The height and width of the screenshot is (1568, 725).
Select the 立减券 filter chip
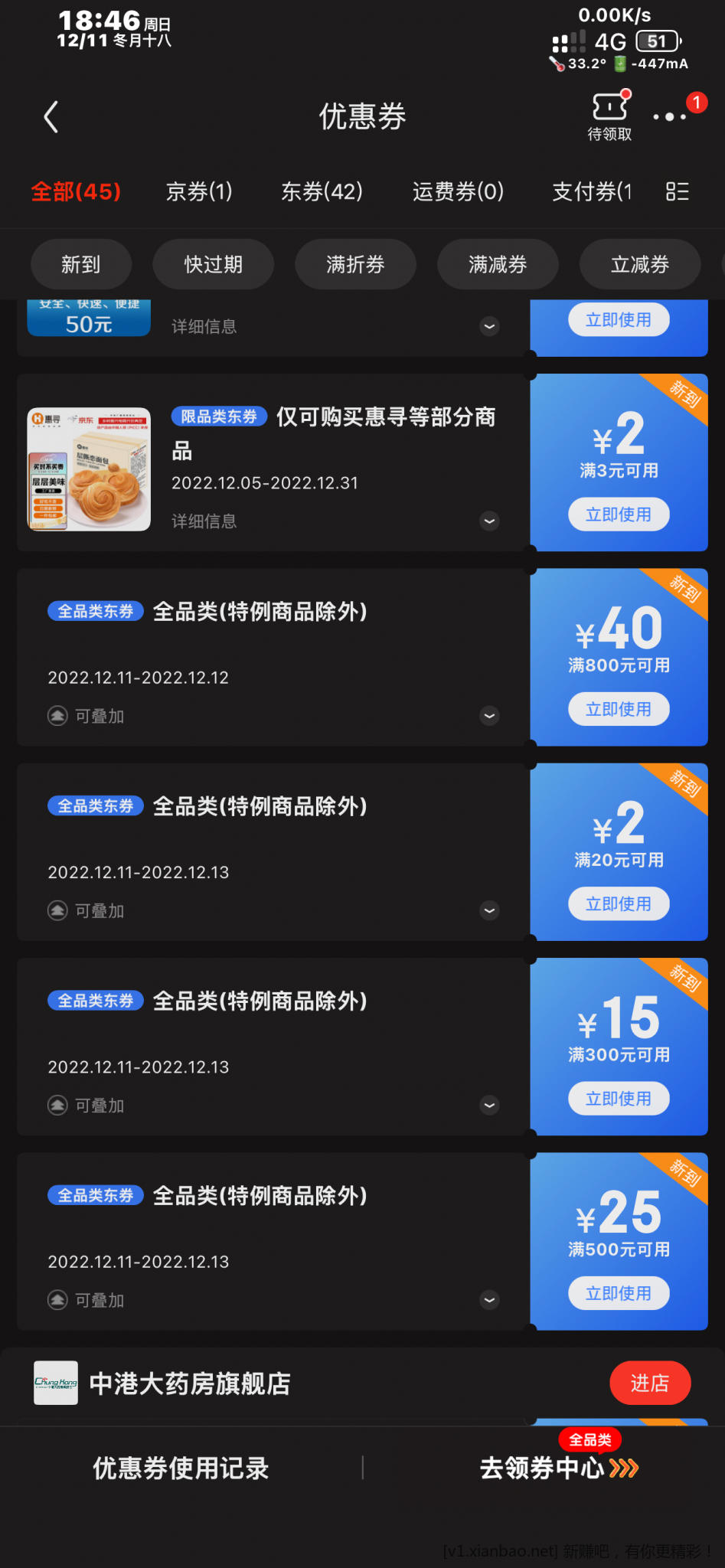(640, 265)
